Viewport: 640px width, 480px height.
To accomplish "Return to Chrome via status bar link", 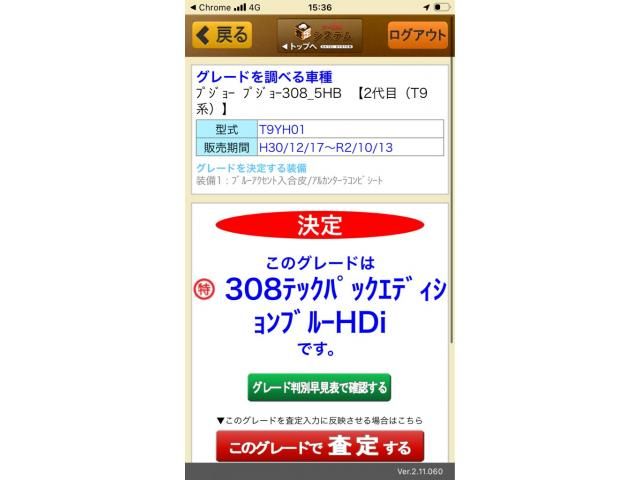I will (211, 7).
